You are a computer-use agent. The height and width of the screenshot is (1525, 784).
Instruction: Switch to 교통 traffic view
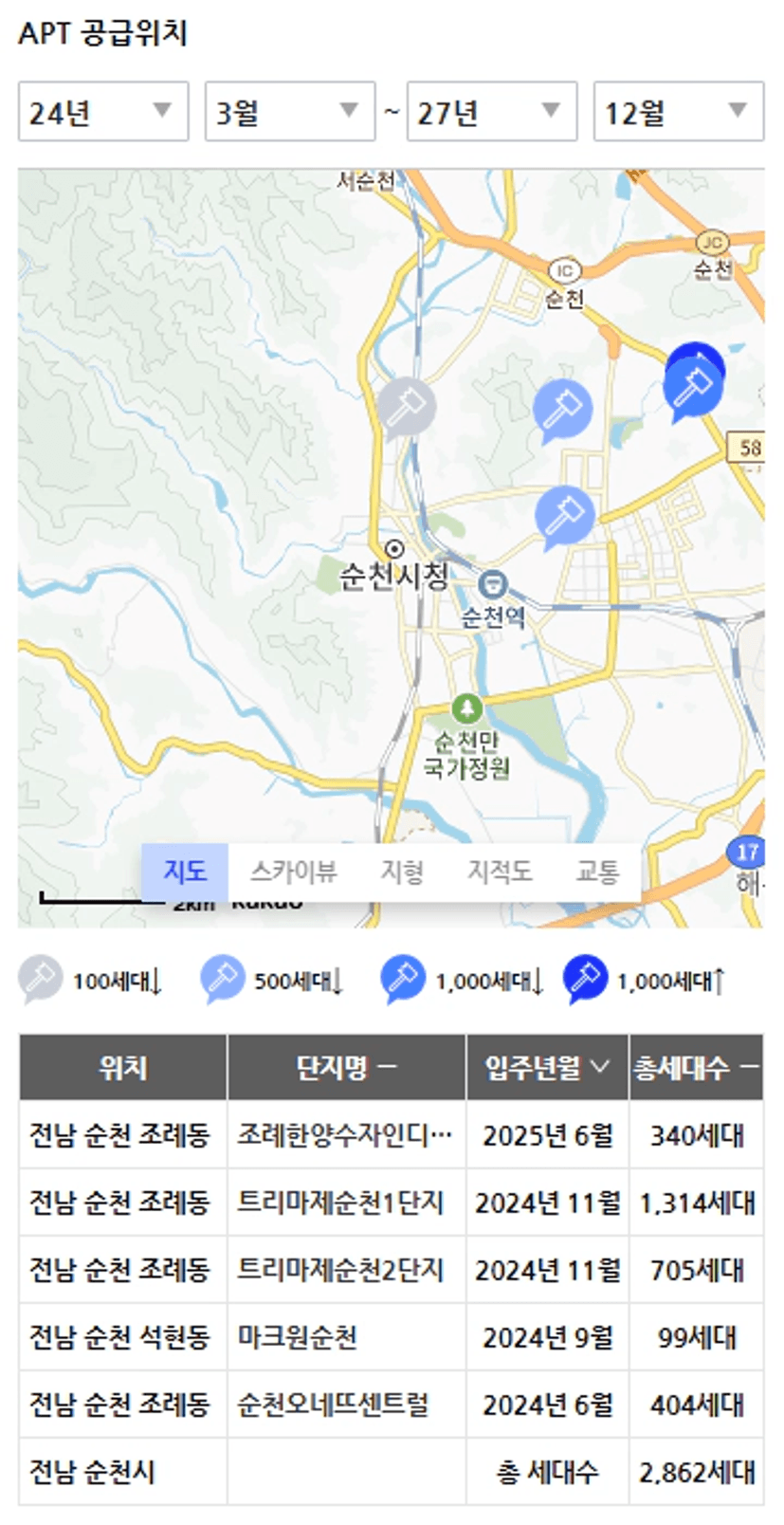click(x=597, y=872)
